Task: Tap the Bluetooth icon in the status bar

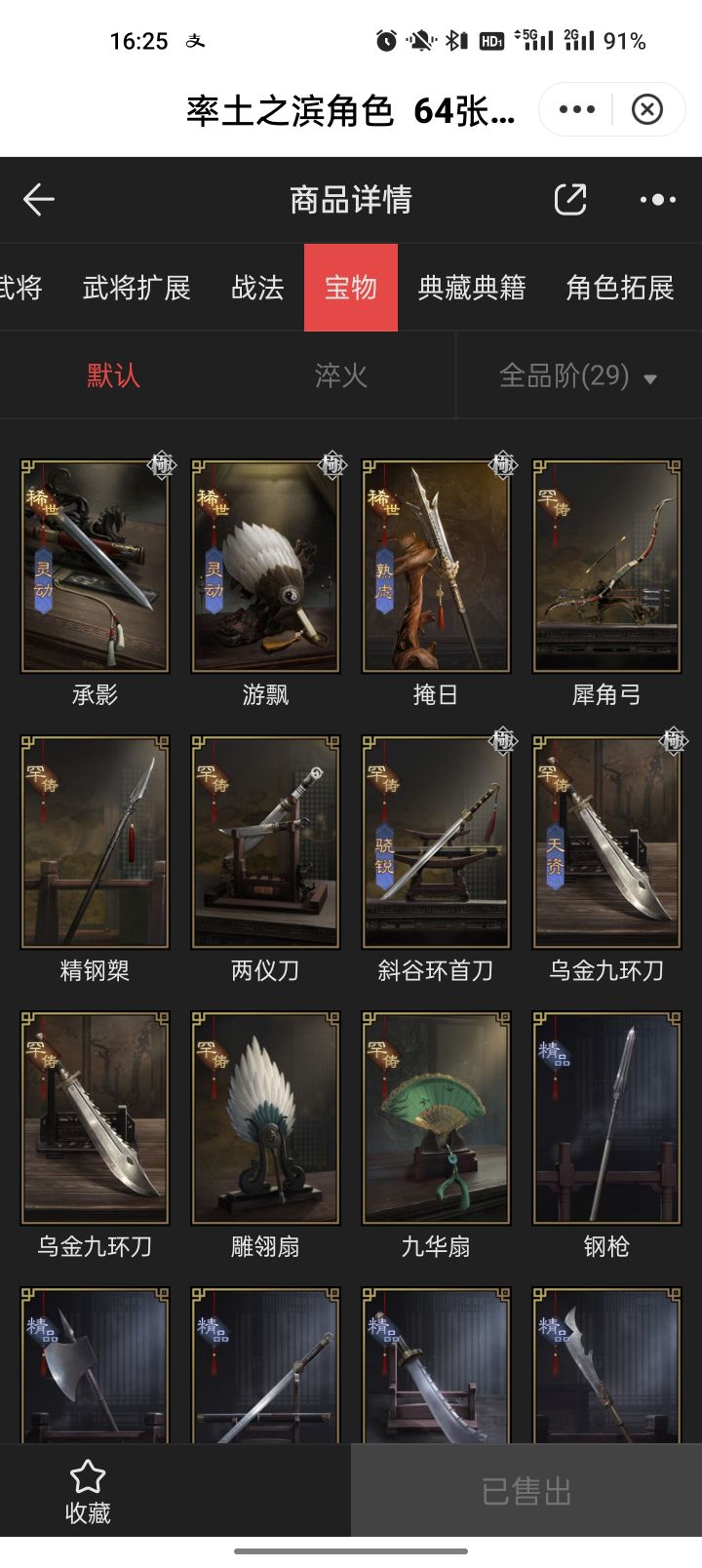Action: pos(451,41)
